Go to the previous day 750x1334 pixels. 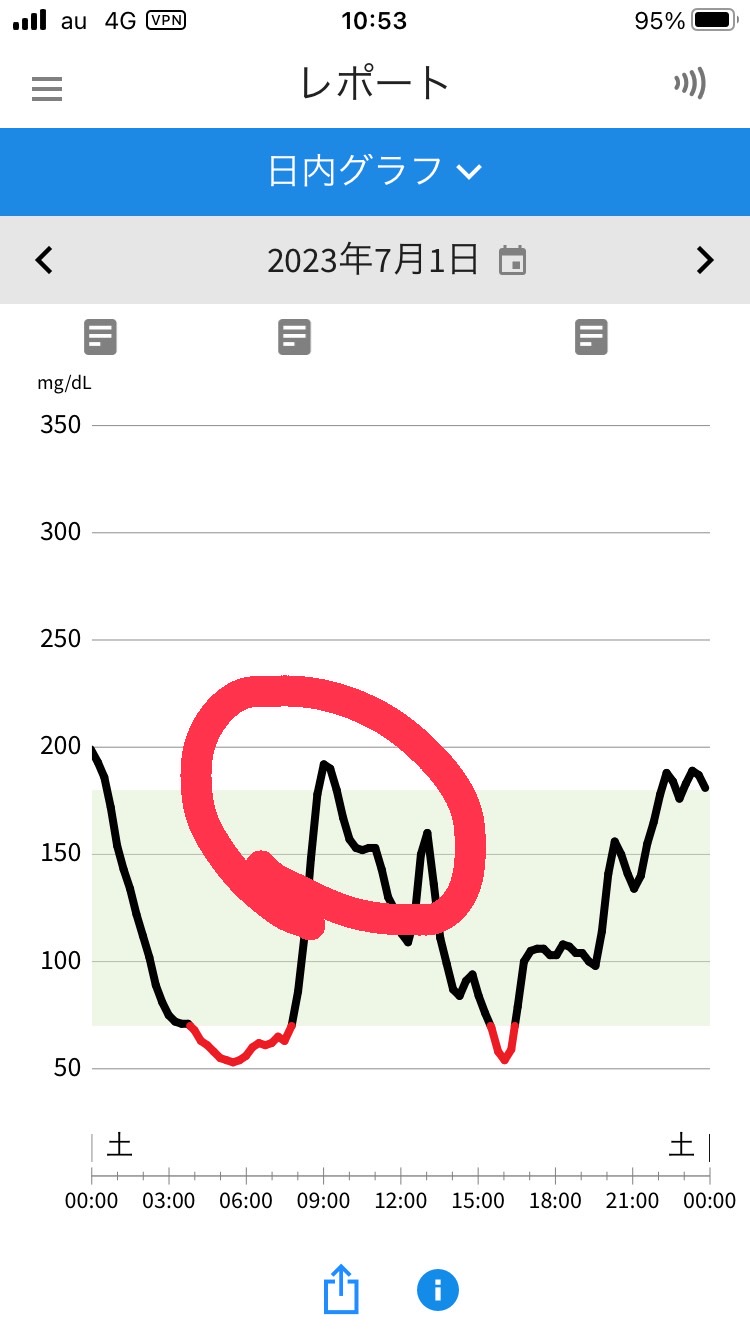coord(44,260)
